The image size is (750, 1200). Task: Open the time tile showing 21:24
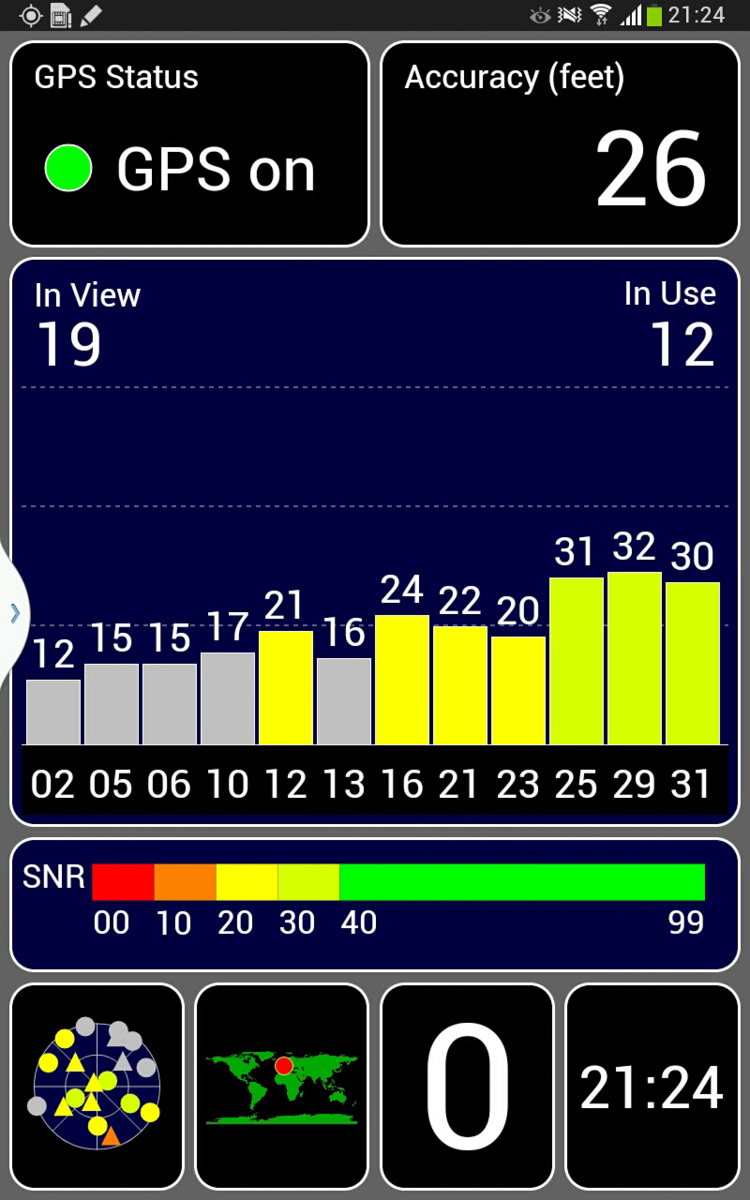(x=652, y=1086)
